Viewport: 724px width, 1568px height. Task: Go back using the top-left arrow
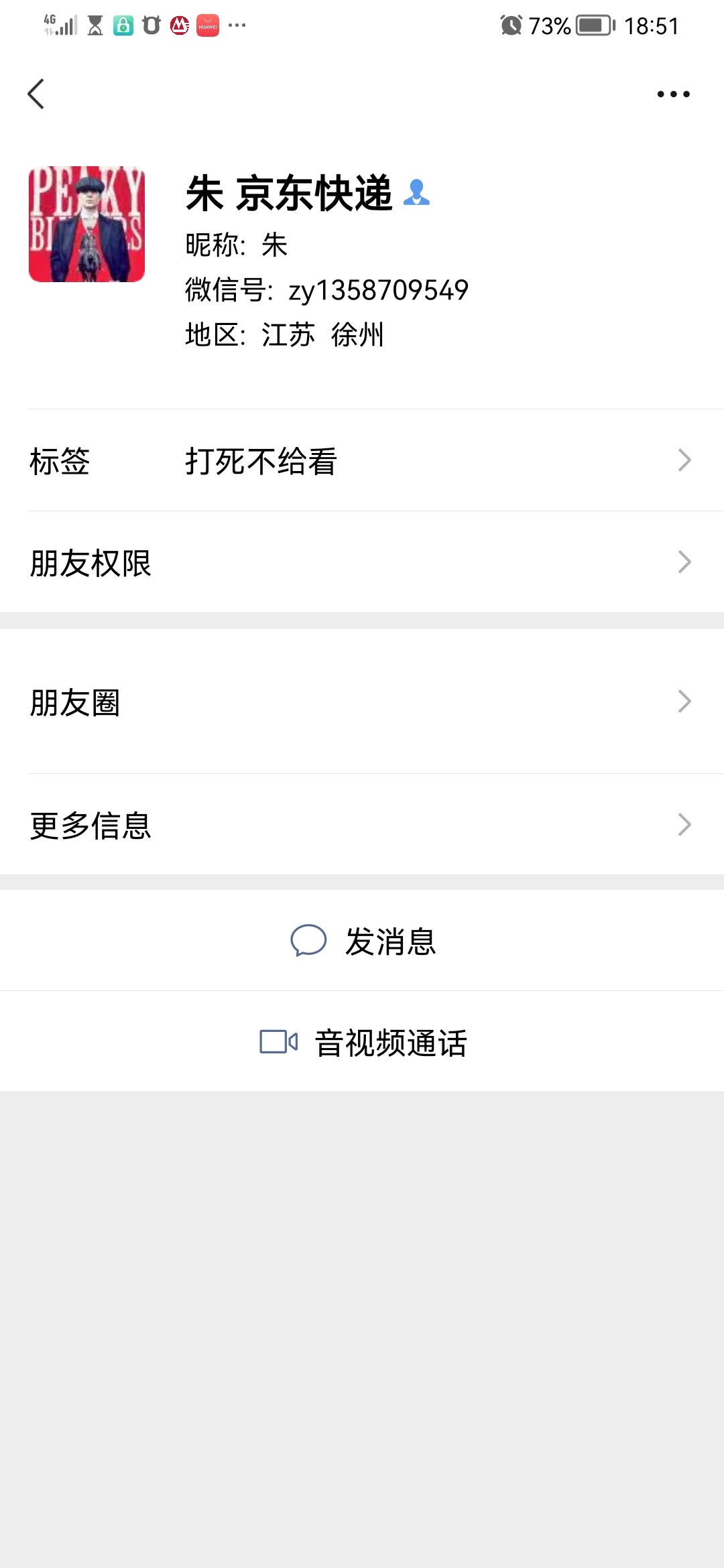(36, 94)
